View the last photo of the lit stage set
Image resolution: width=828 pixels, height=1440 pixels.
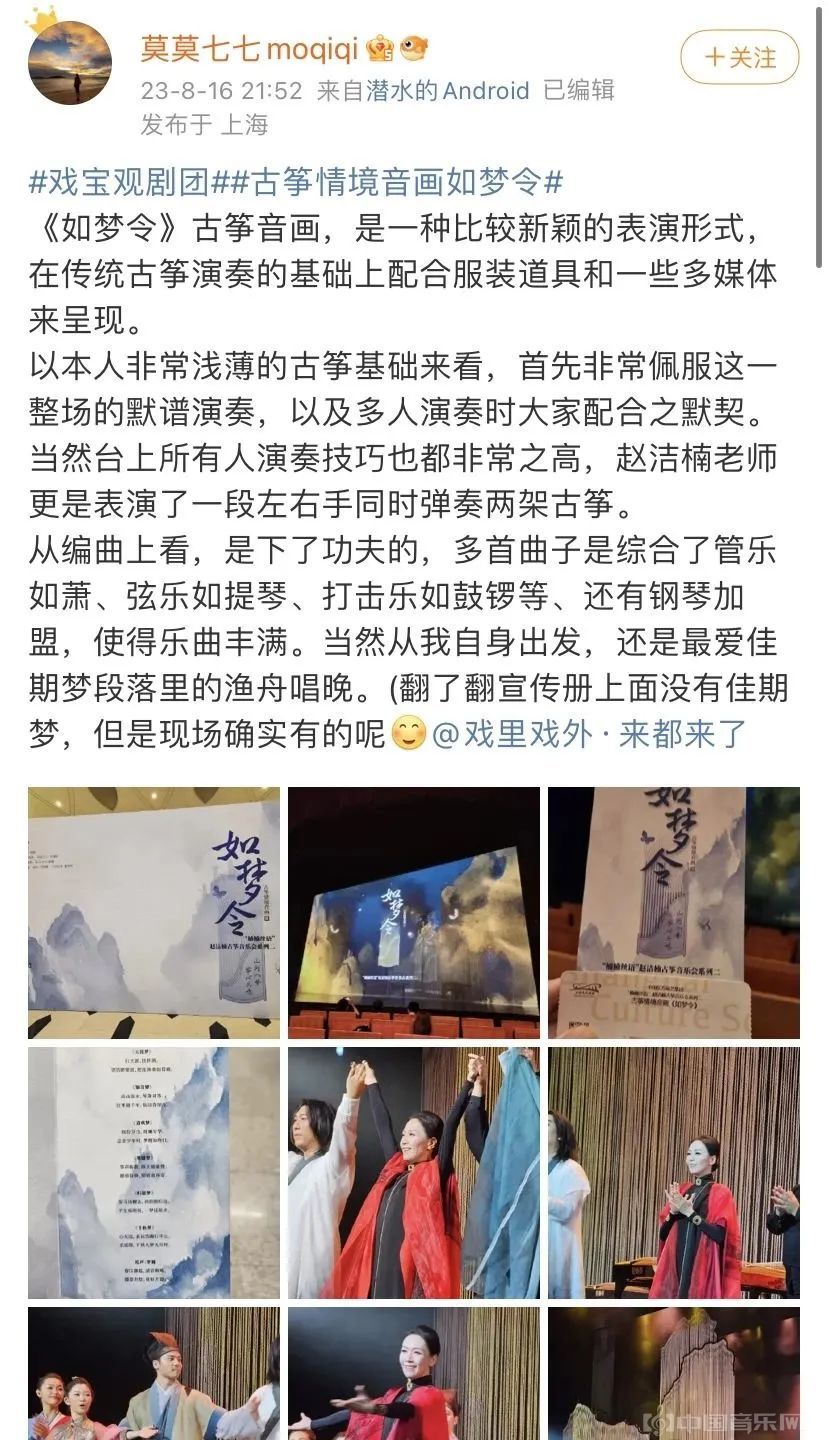click(673, 1374)
